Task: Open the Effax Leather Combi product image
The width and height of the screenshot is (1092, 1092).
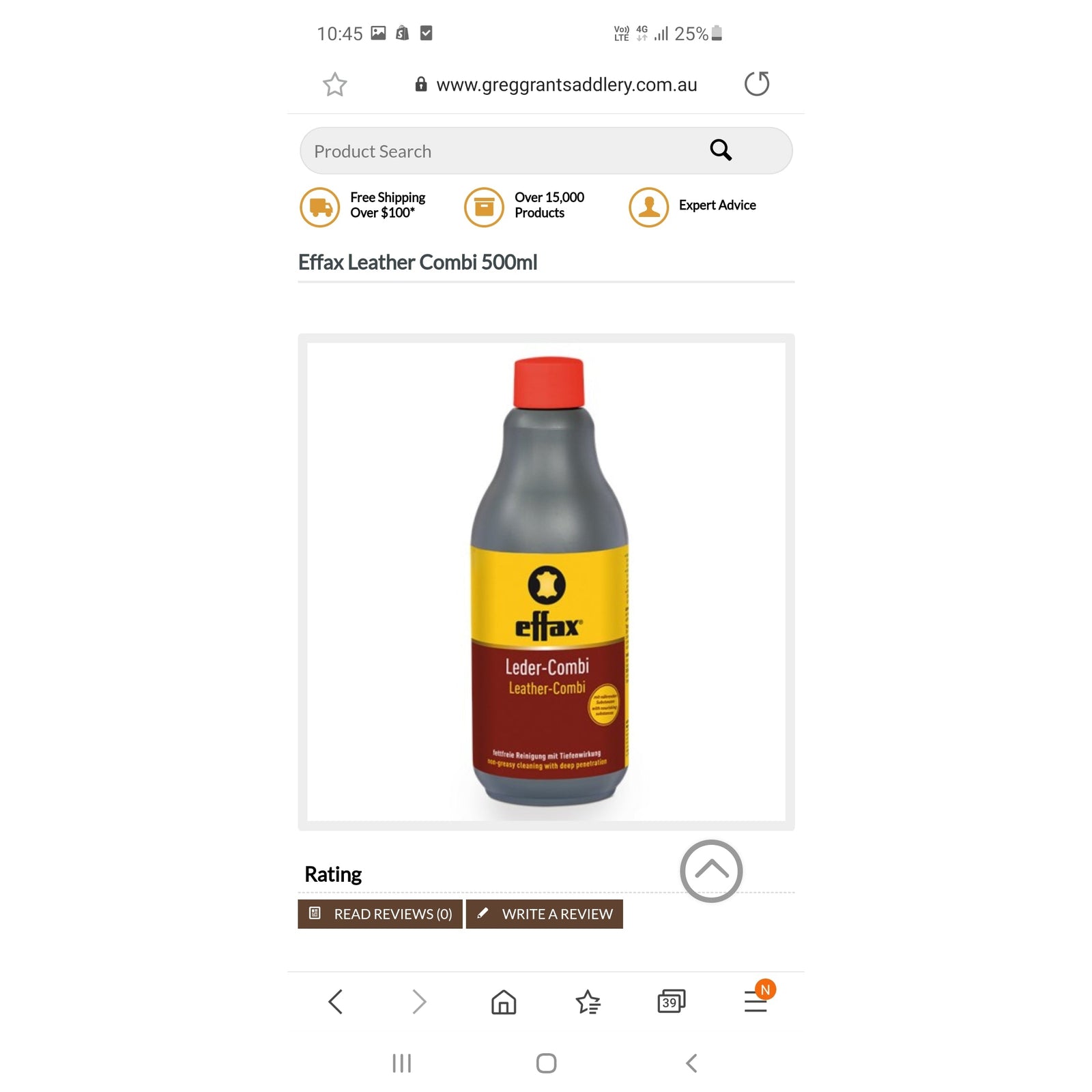Action: click(x=546, y=581)
